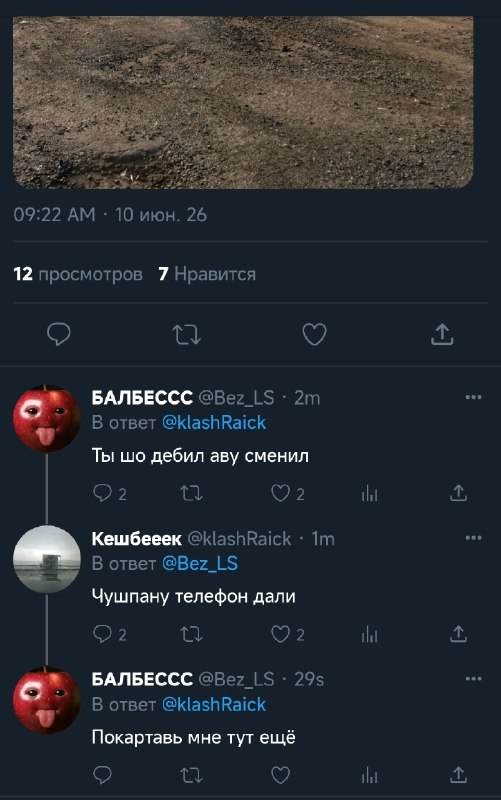Open Кешбееек profile avatar
501x800 pixels.
click(46, 559)
